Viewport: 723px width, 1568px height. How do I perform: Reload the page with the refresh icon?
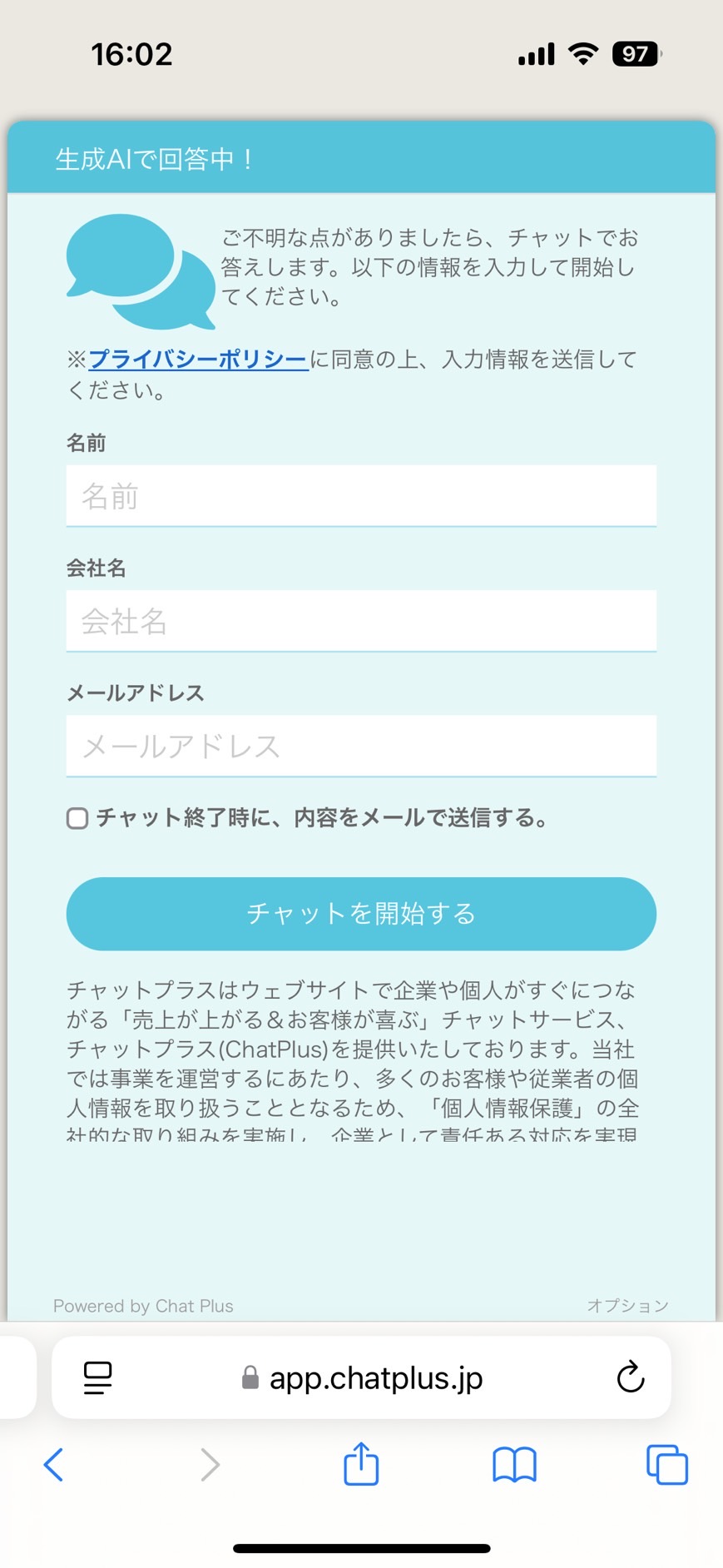(631, 1377)
